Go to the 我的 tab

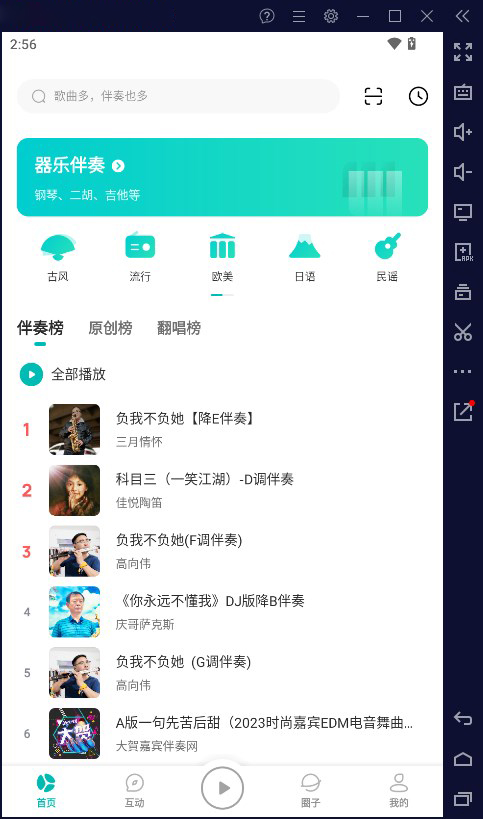pos(398,790)
